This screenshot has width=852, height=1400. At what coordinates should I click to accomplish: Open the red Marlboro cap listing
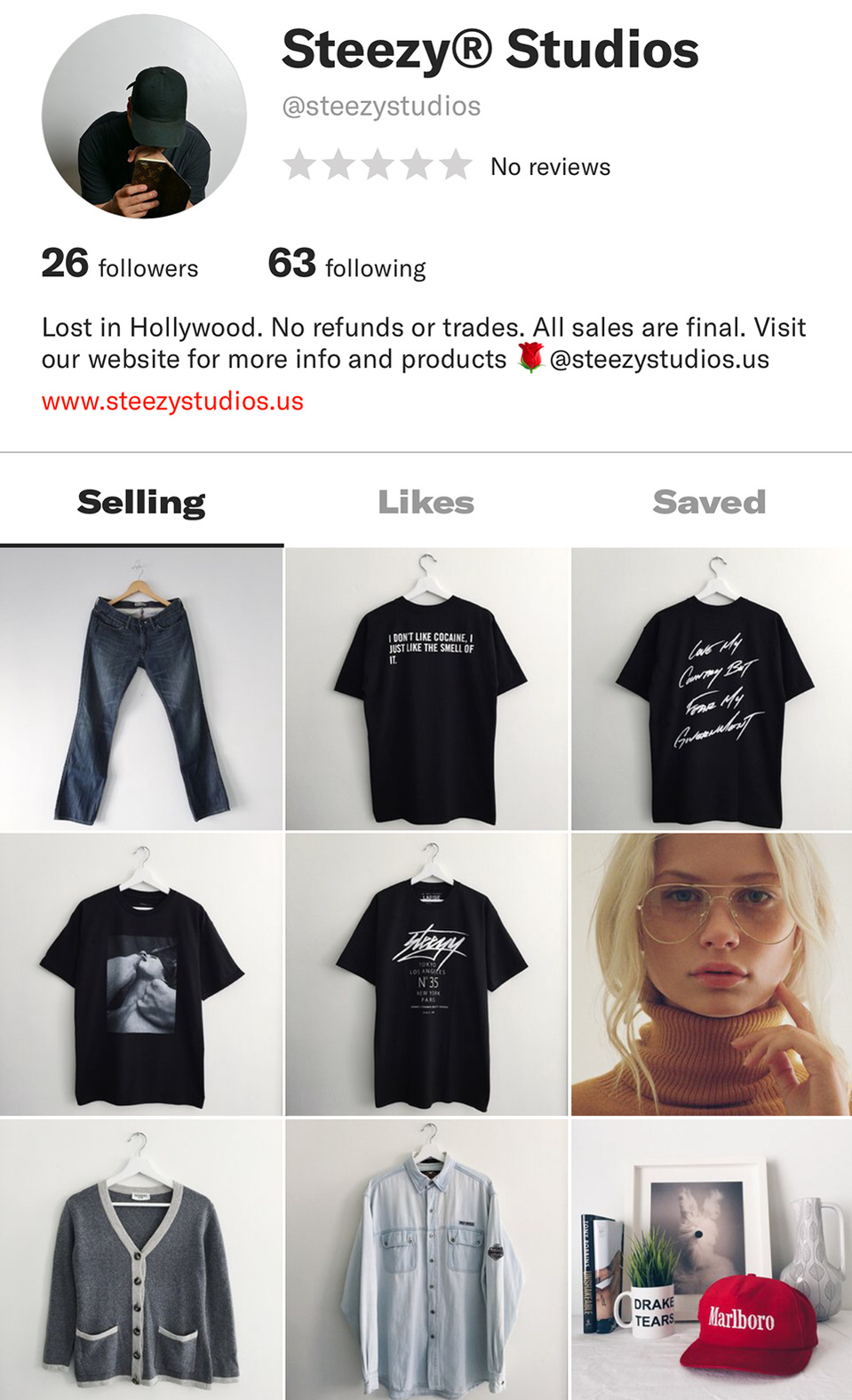(x=712, y=1259)
